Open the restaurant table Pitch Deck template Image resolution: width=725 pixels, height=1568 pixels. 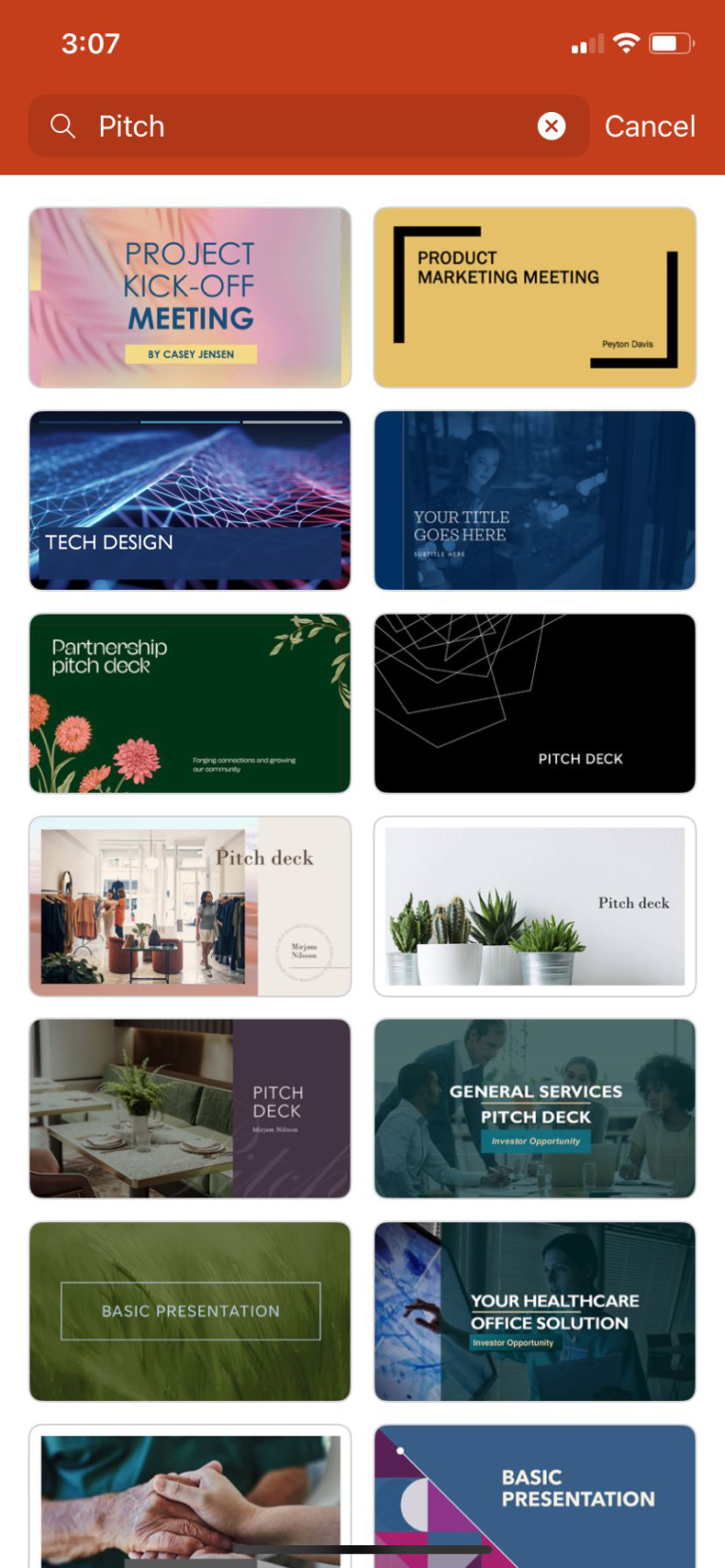(x=190, y=1108)
